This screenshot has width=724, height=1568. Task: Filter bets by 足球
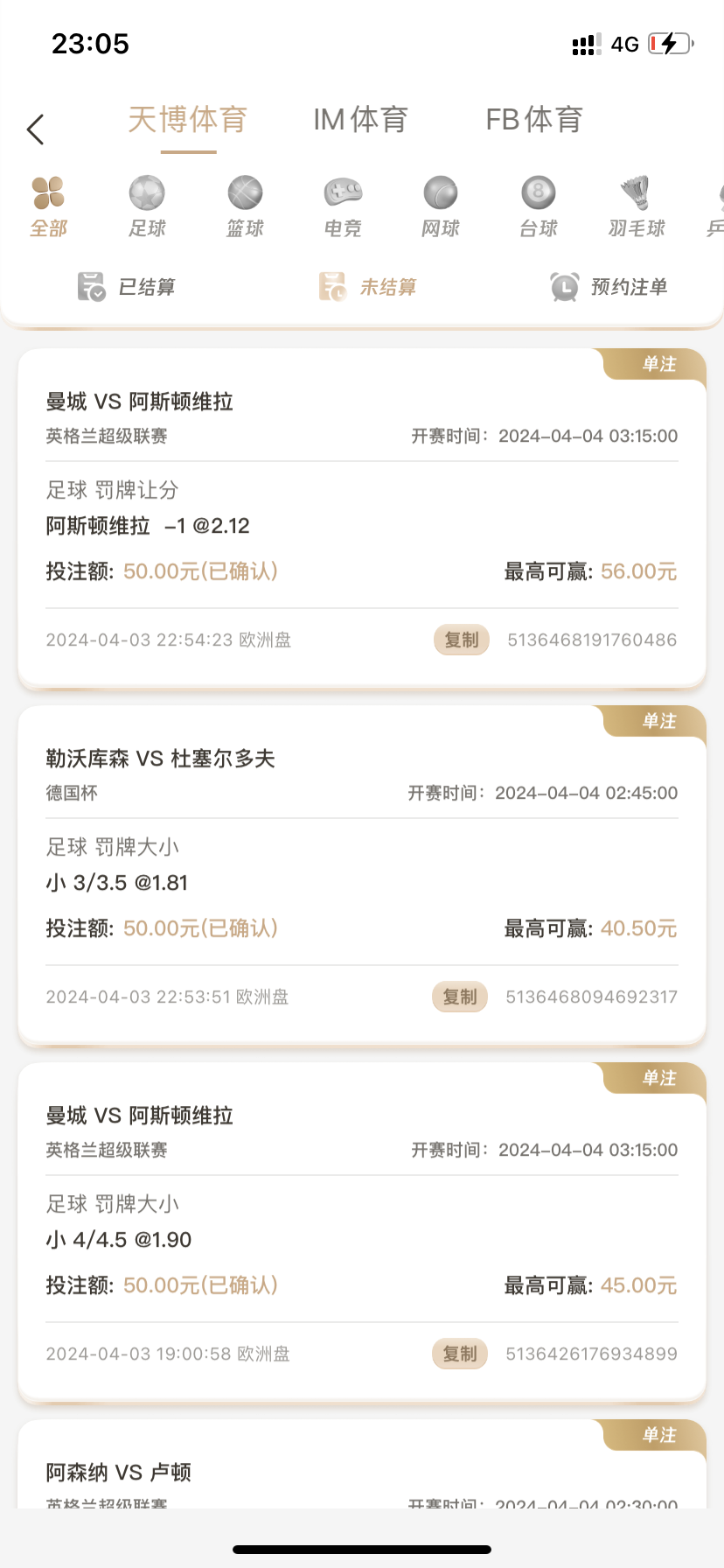[147, 206]
